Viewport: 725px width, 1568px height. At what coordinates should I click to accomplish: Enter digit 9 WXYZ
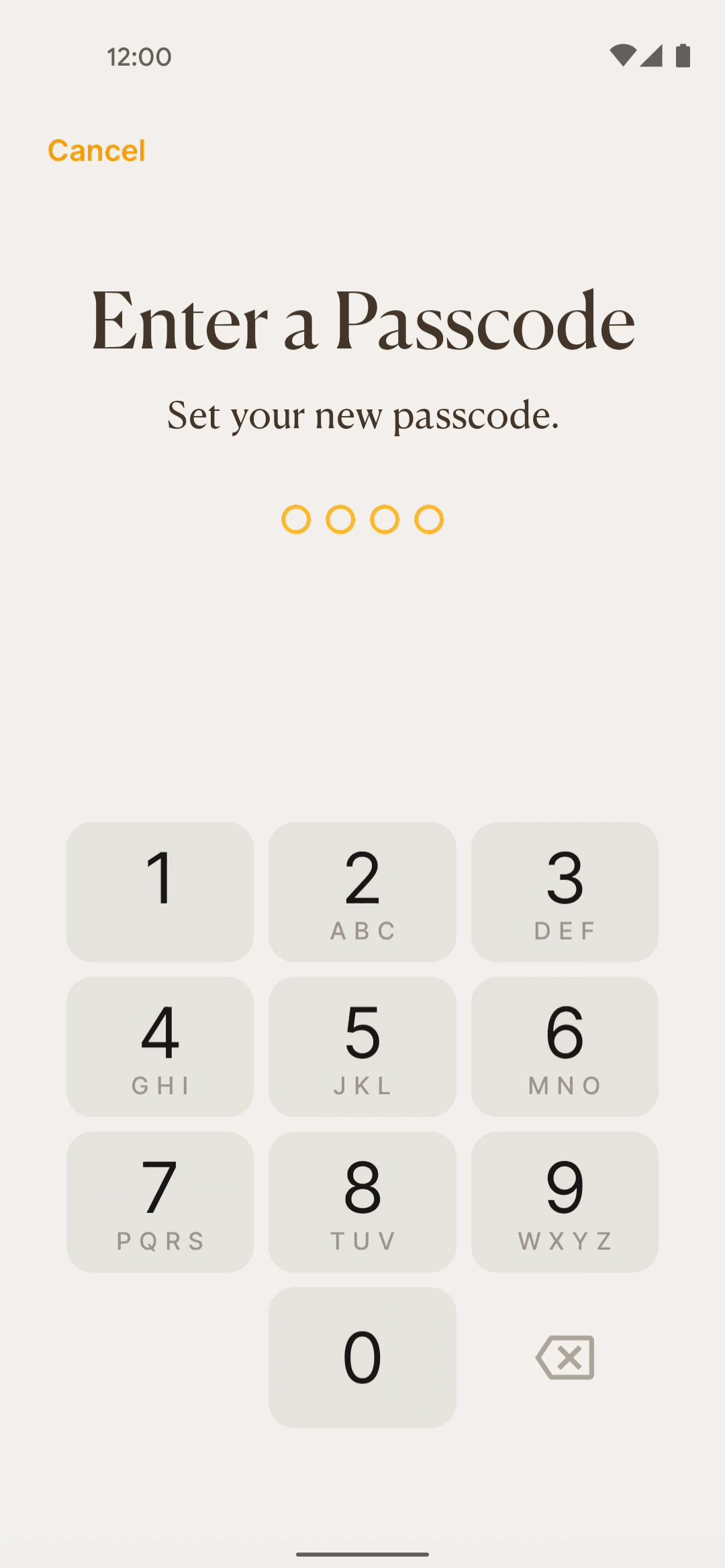(565, 1202)
